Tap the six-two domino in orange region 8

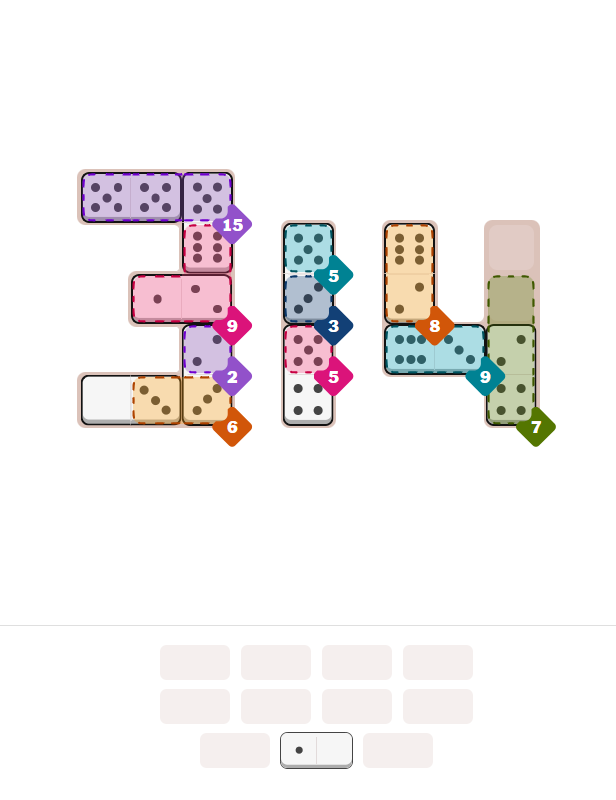pyautogui.click(x=409, y=273)
